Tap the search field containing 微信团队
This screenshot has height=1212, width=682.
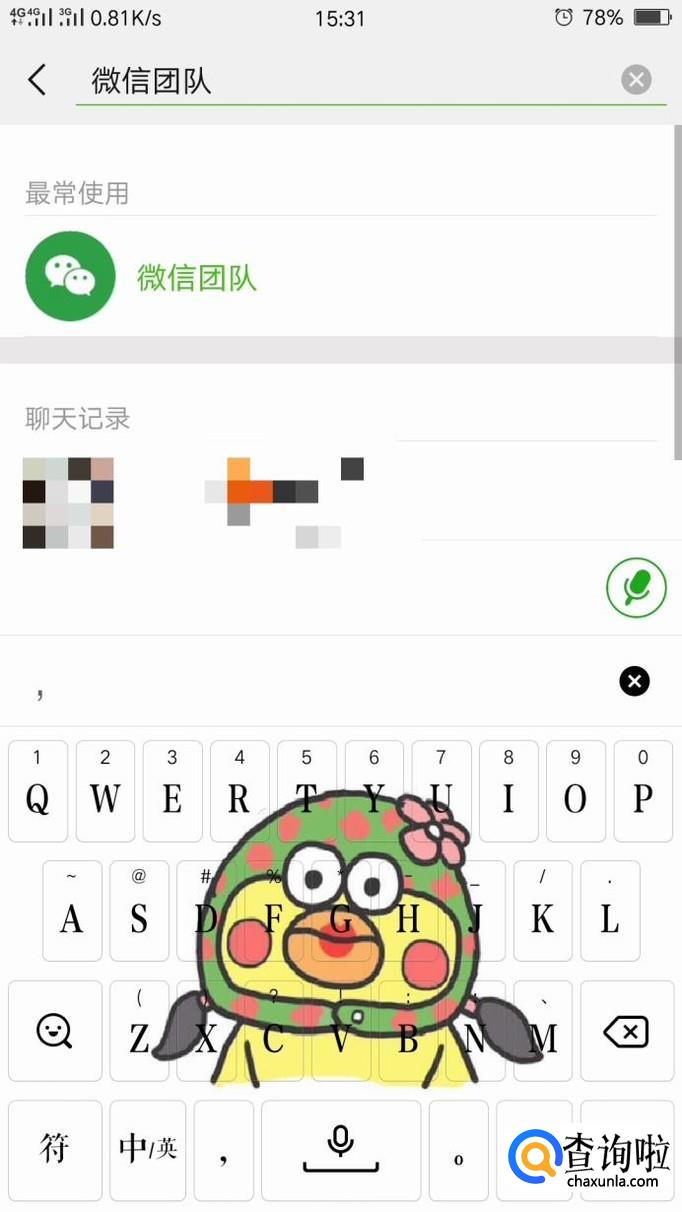click(x=340, y=80)
